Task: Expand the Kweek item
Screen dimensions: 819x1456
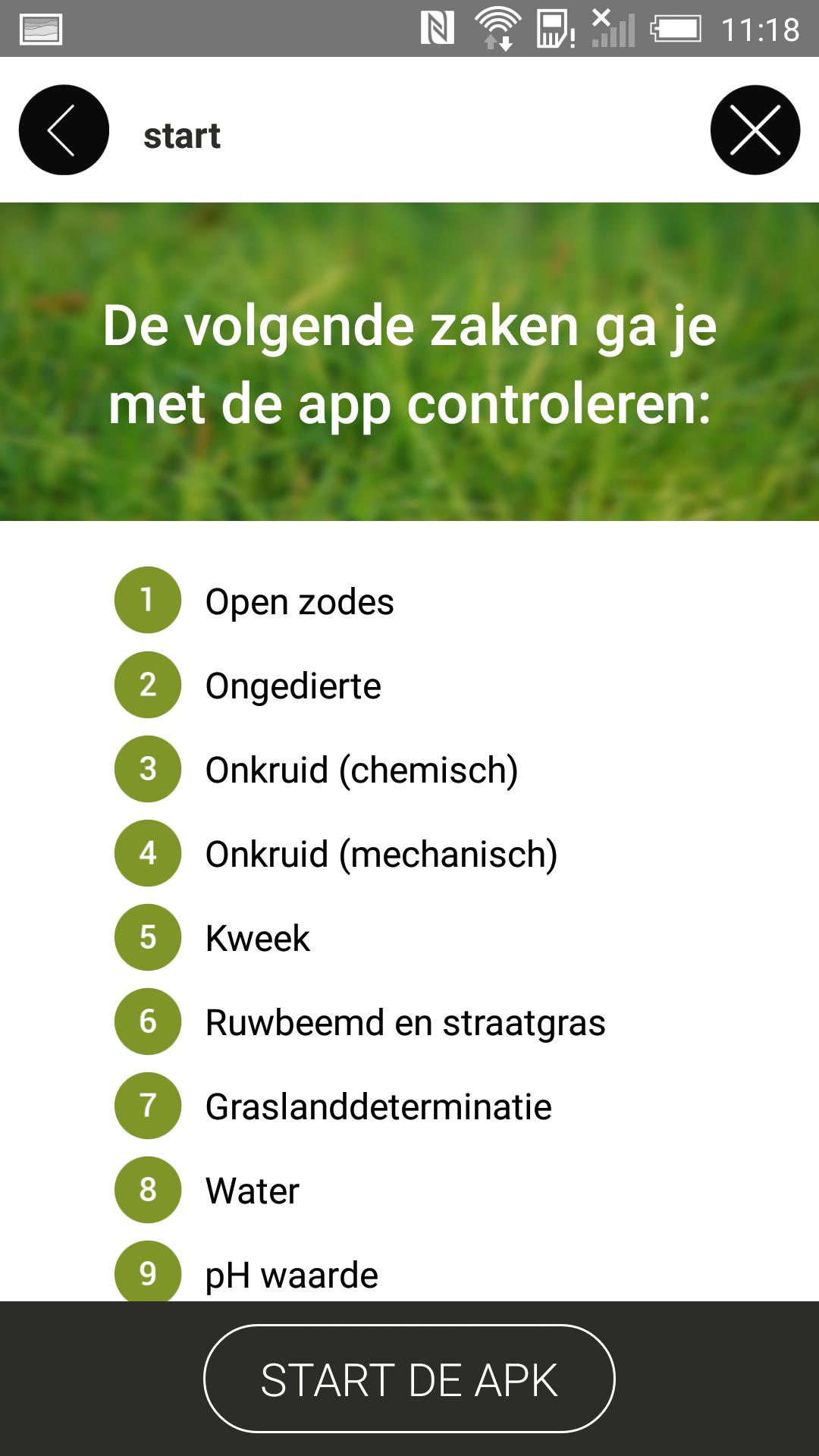Action: 258,938
